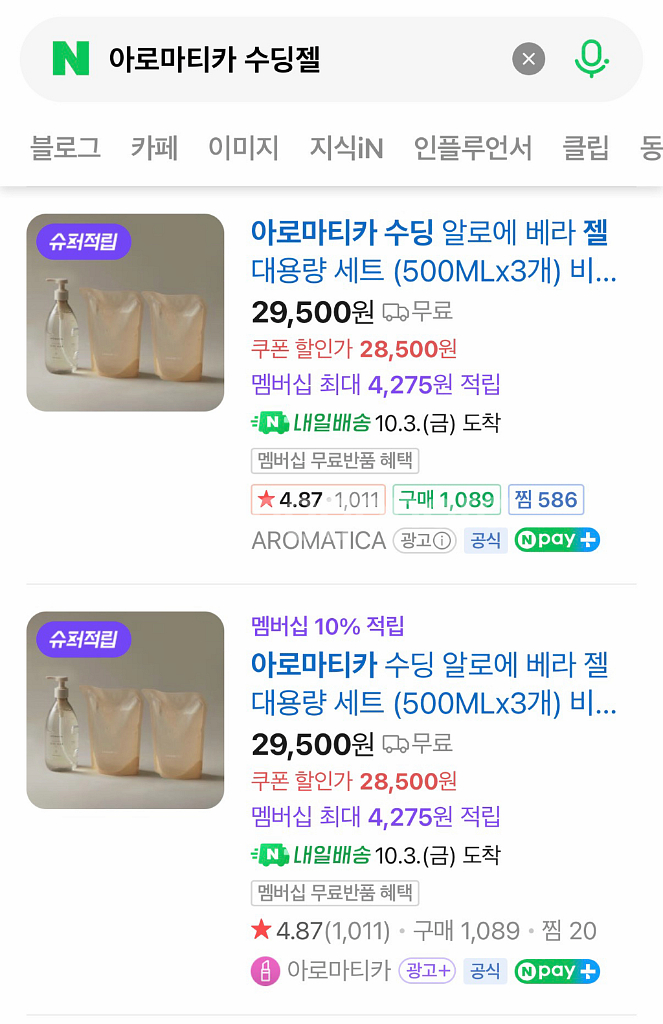
Task: Switch to the 지식iN tab
Action: click(x=346, y=149)
